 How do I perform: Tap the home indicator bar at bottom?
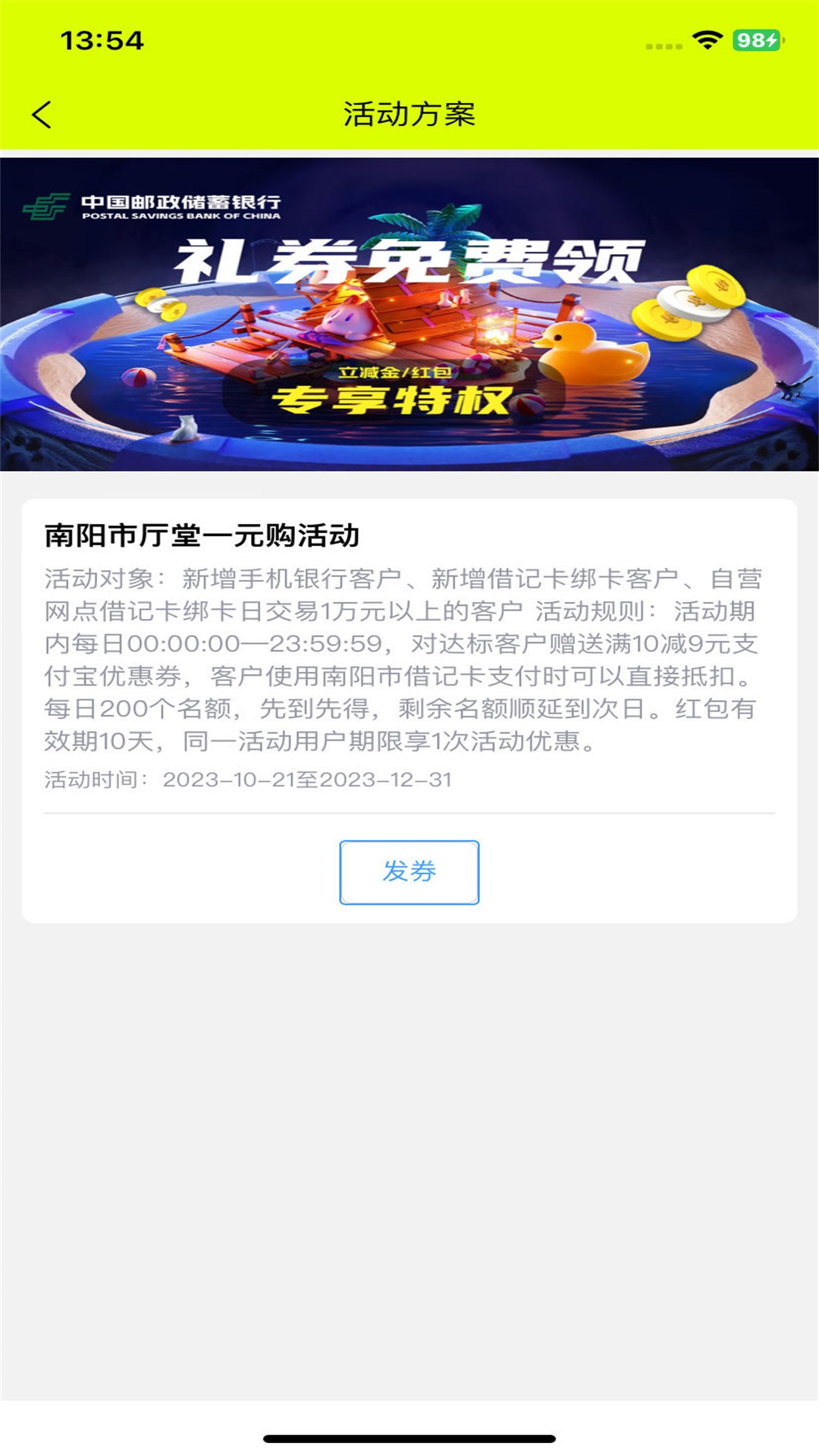click(x=409, y=1439)
